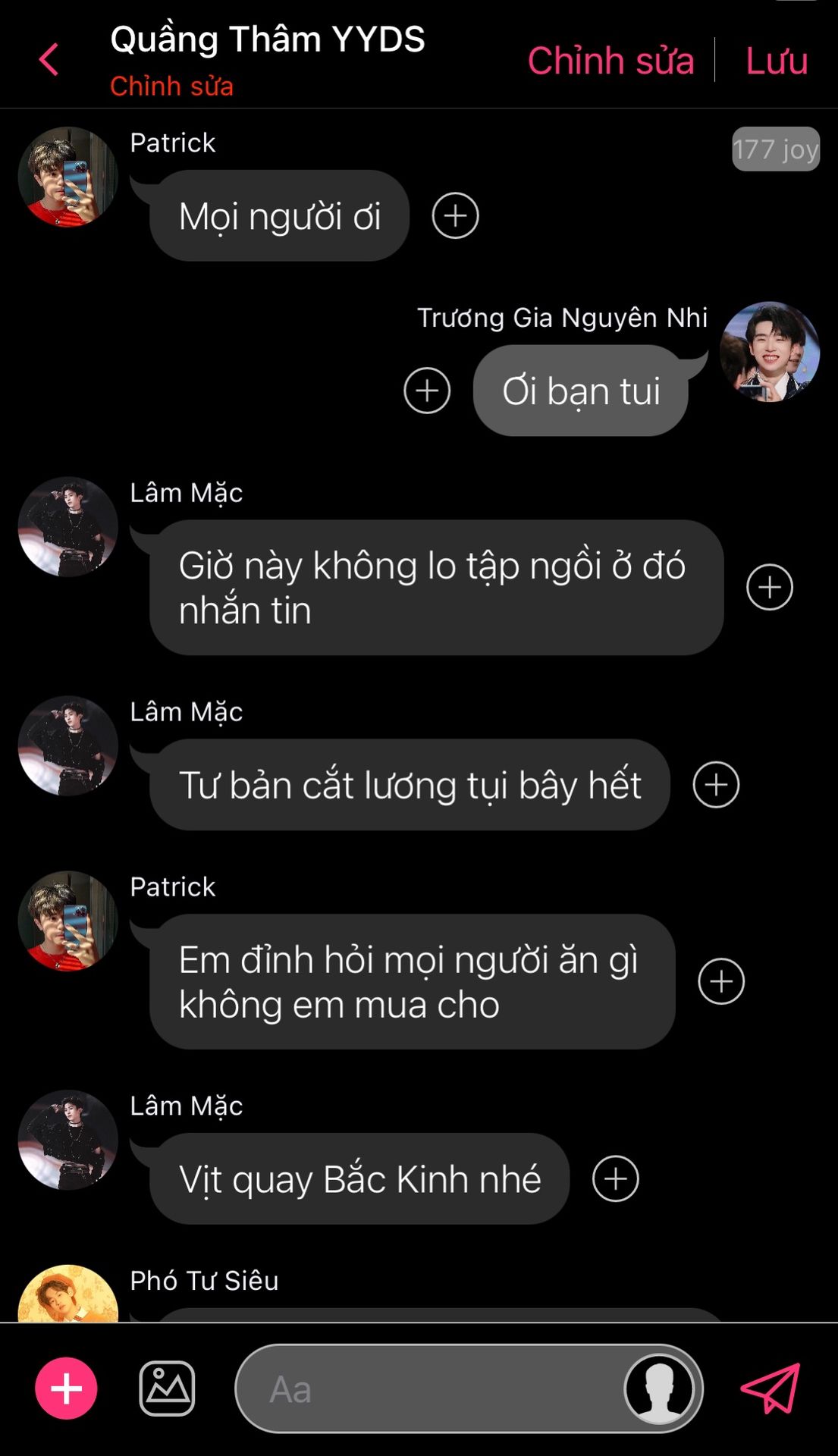This screenshot has width=838, height=1456.
Task: Save the chat with Lưu
Action: point(777,61)
